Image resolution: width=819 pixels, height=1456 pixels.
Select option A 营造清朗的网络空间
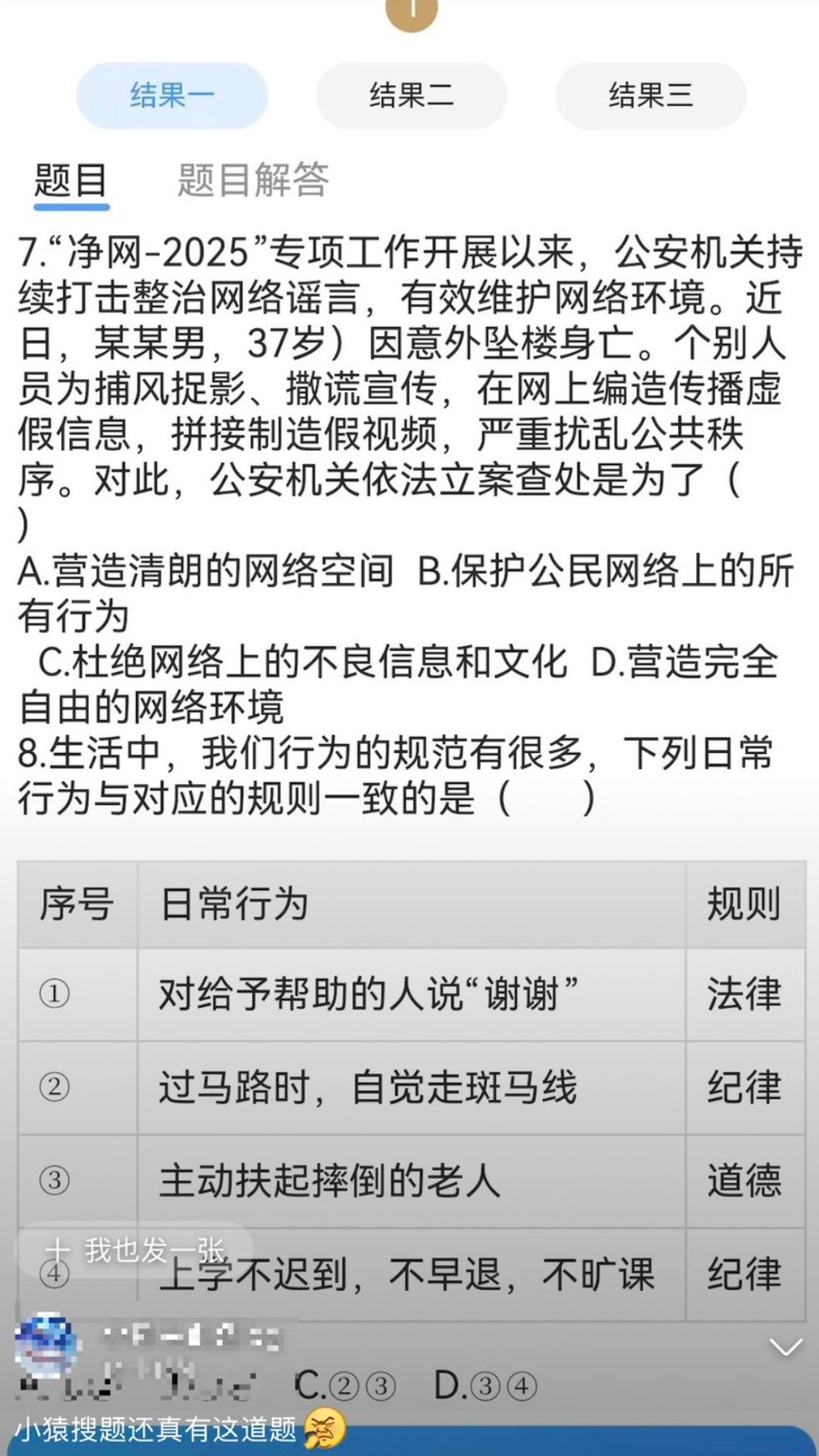click(x=205, y=572)
